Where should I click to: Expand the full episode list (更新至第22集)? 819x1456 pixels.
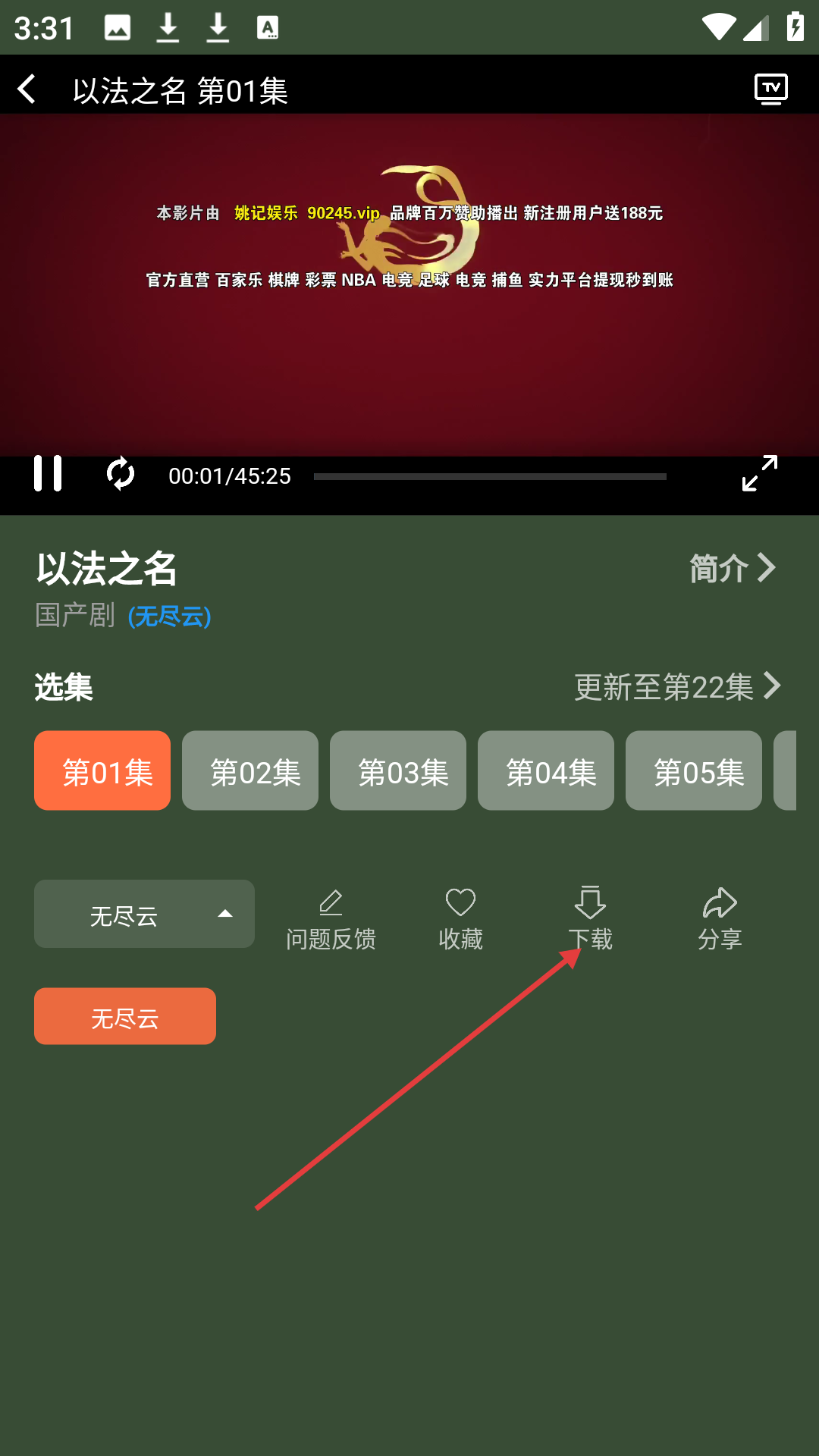point(677,687)
